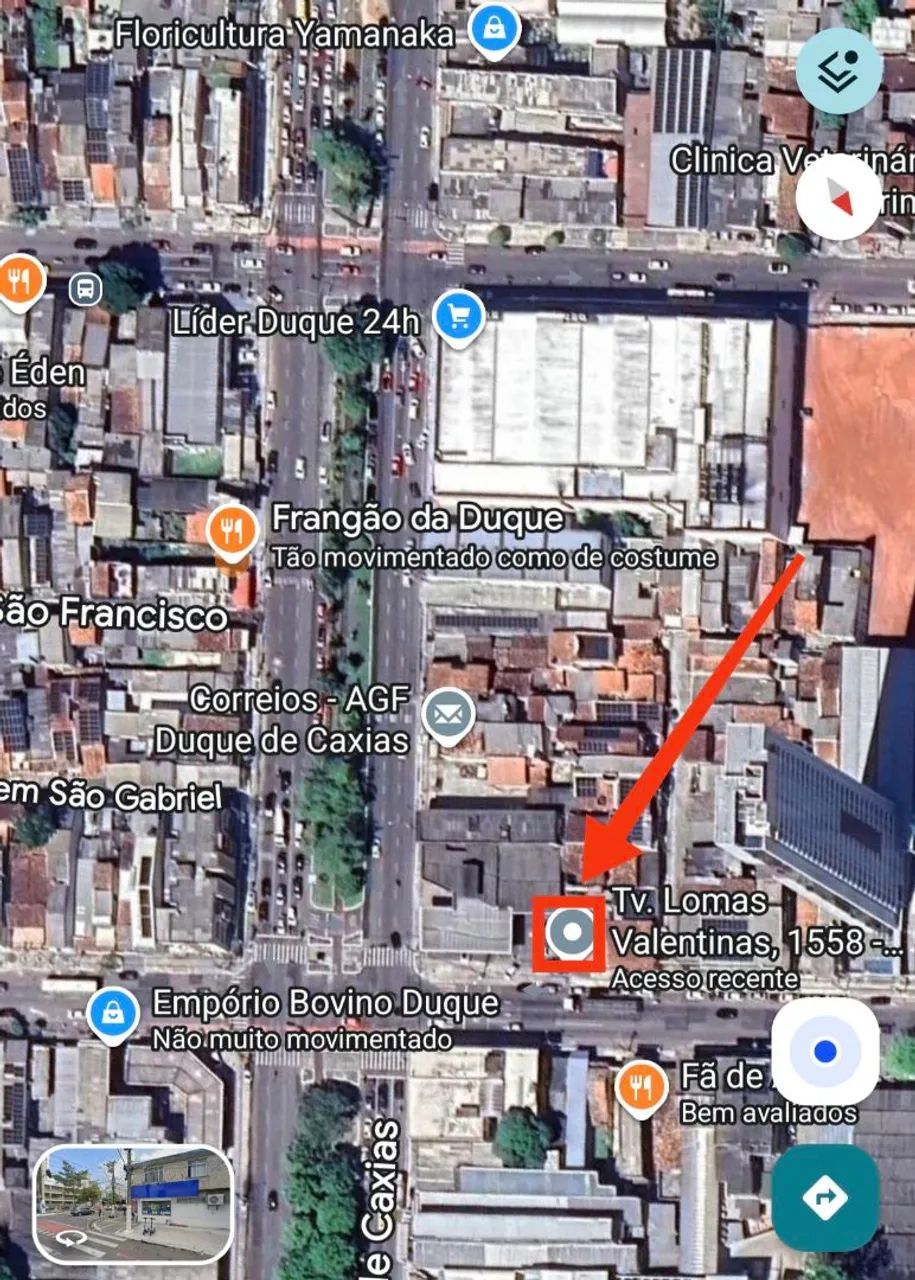Screen dimensions: 915x1280
Task: Open the Correios - AGF Duque de Caxias marker
Action: point(447,715)
